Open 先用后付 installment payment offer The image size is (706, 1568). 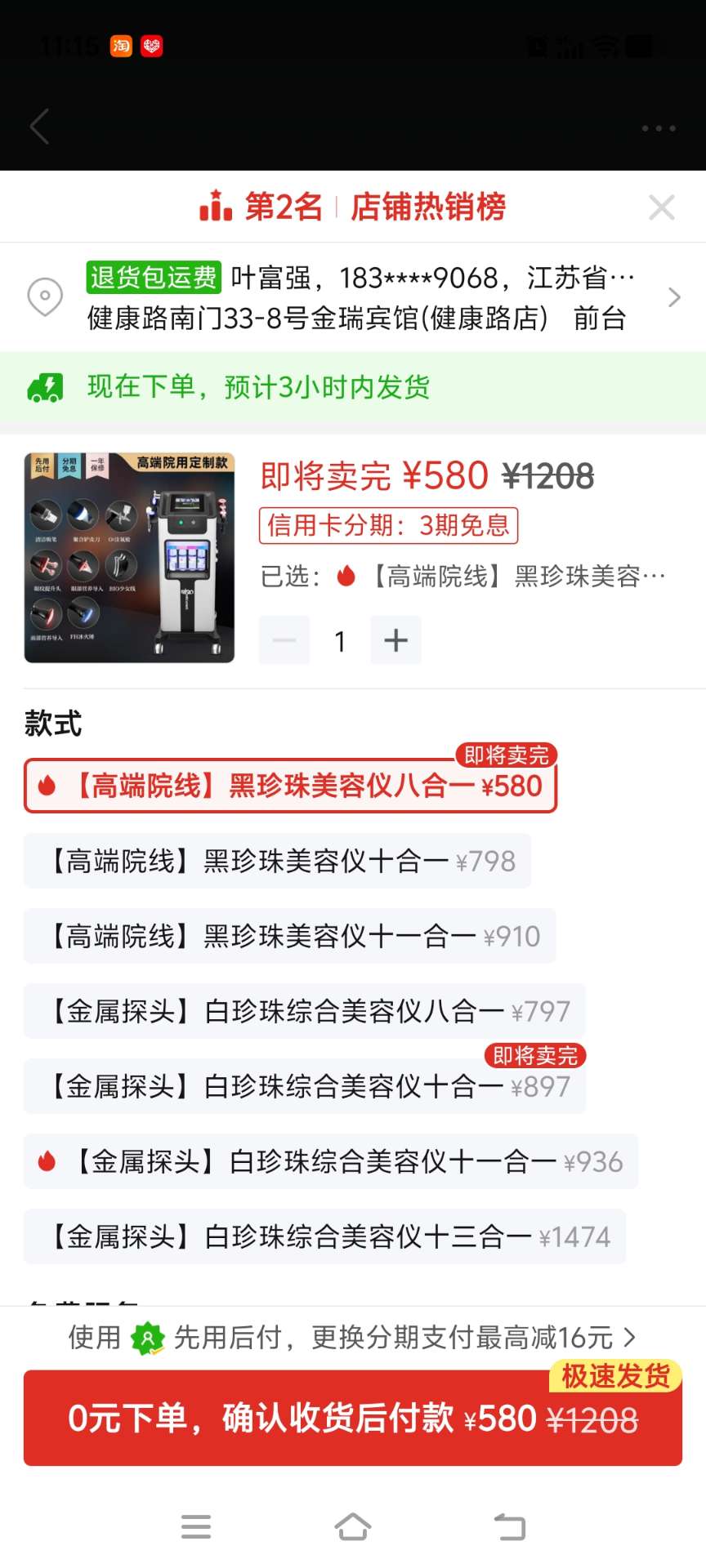[x=353, y=1338]
